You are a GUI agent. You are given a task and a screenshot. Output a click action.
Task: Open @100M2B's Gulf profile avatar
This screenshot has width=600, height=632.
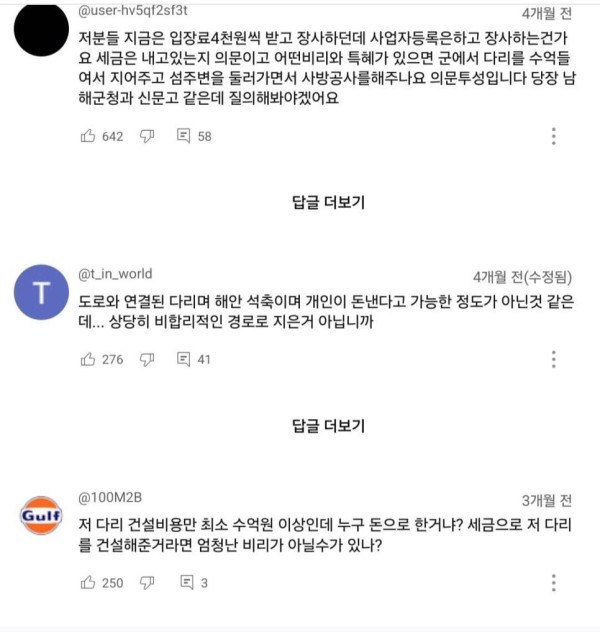[39, 516]
